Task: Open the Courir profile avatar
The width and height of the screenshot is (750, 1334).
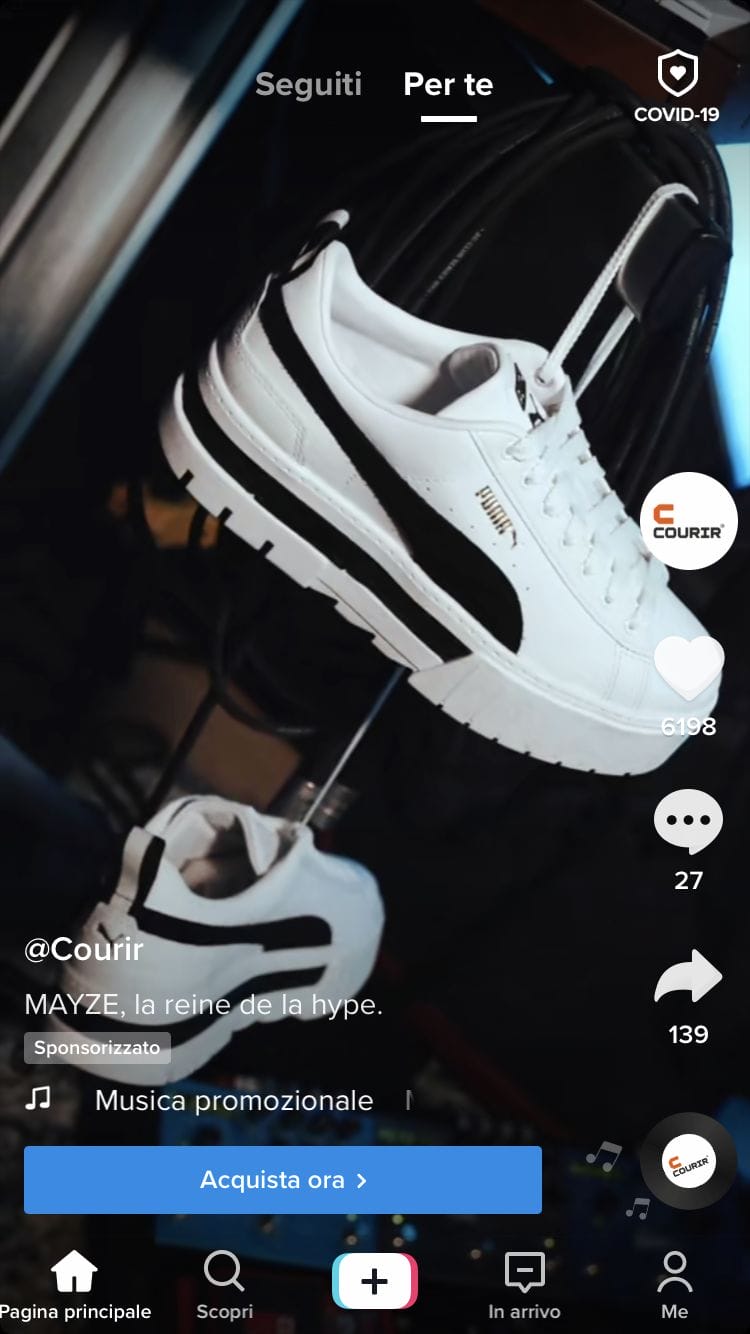Action: point(688,521)
